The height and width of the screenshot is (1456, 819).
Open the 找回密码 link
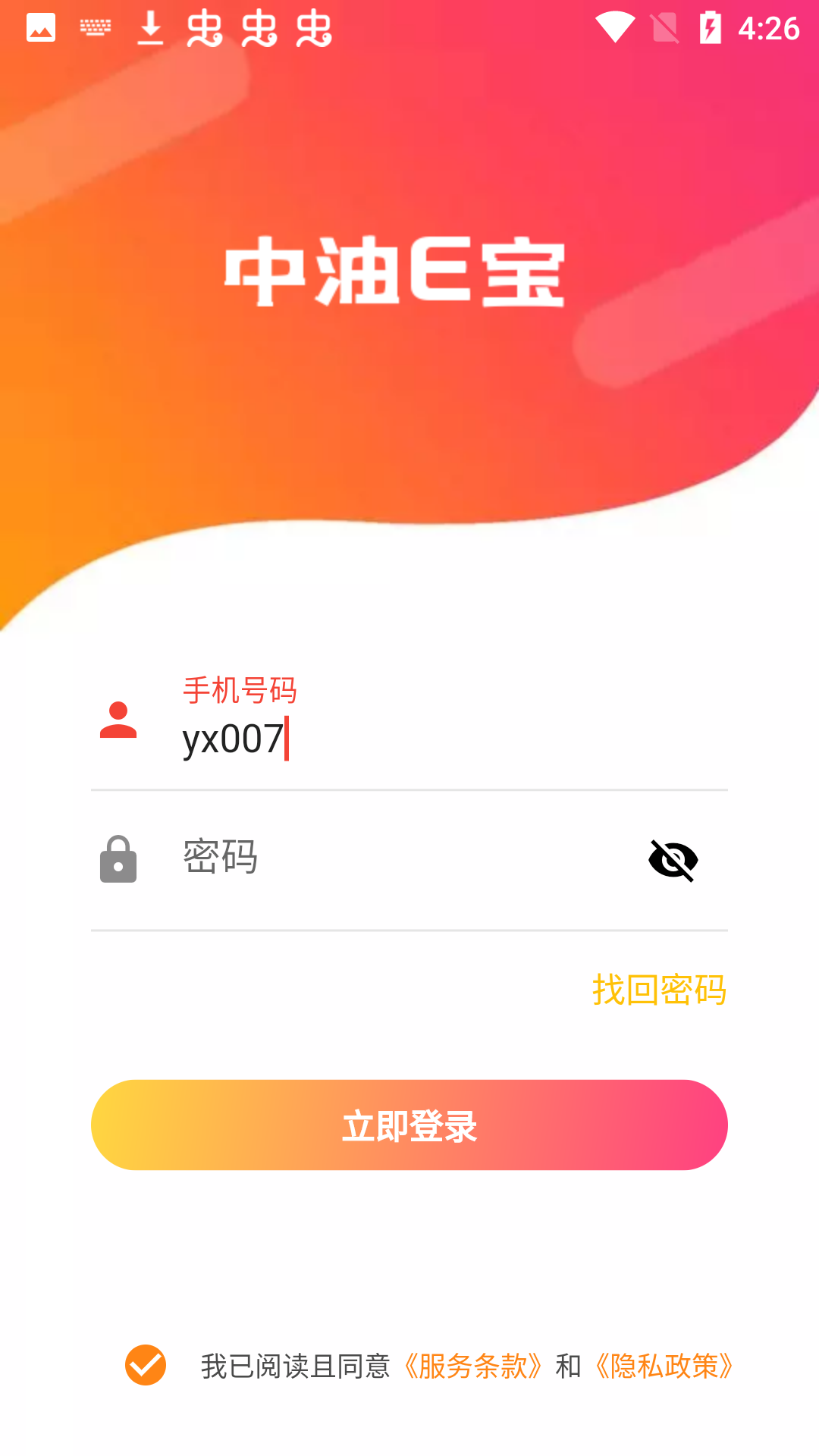point(659,990)
